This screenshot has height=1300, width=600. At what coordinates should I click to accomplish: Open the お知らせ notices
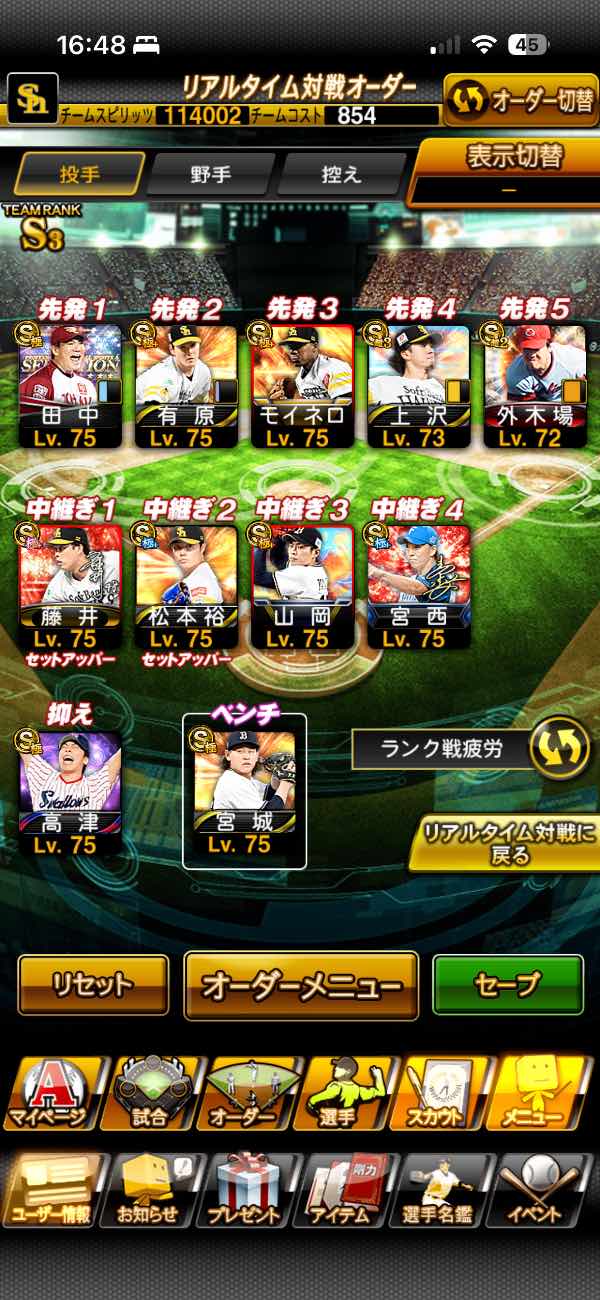point(148,1190)
